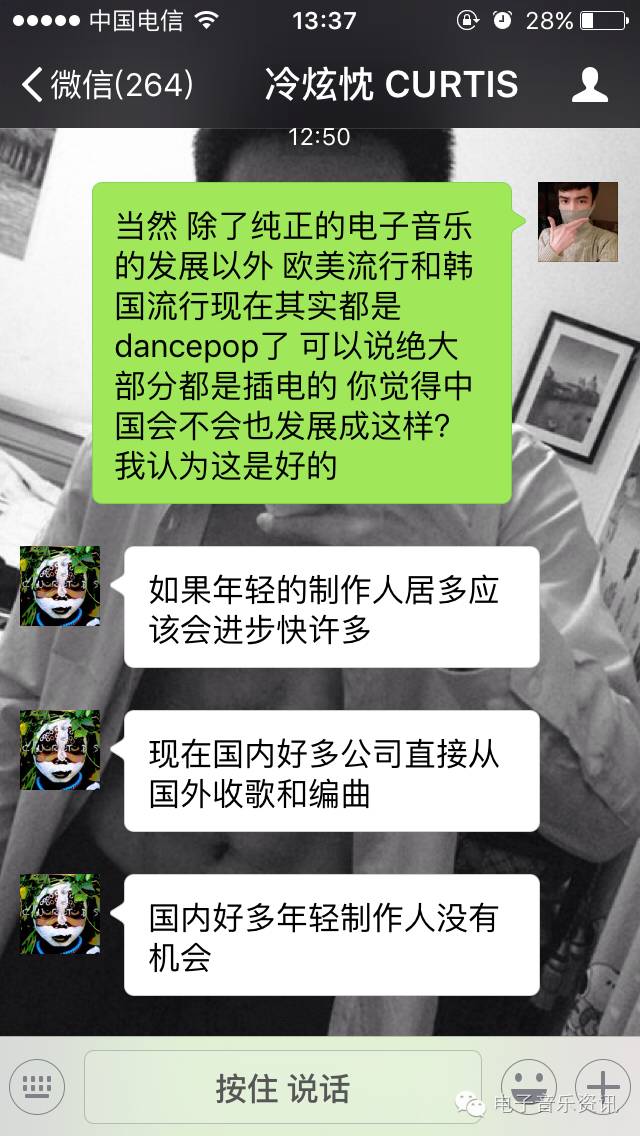The width and height of the screenshot is (640, 1136).
Task: Tap the avatar beside 现在国内好多公司 message
Action: coord(60,750)
